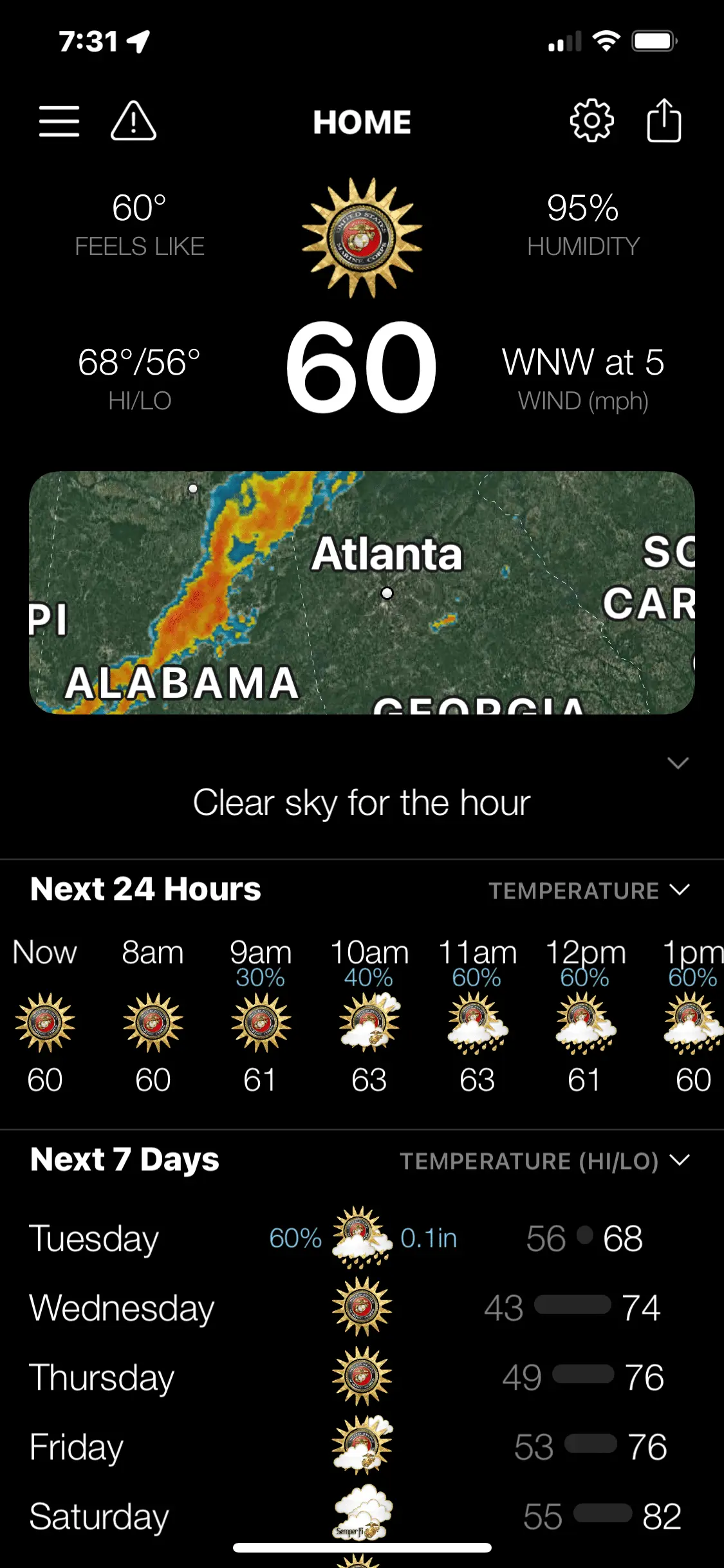The height and width of the screenshot is (1568, 724).
Task: Open the hamburger menu
Action: click(x=59, y=121)
